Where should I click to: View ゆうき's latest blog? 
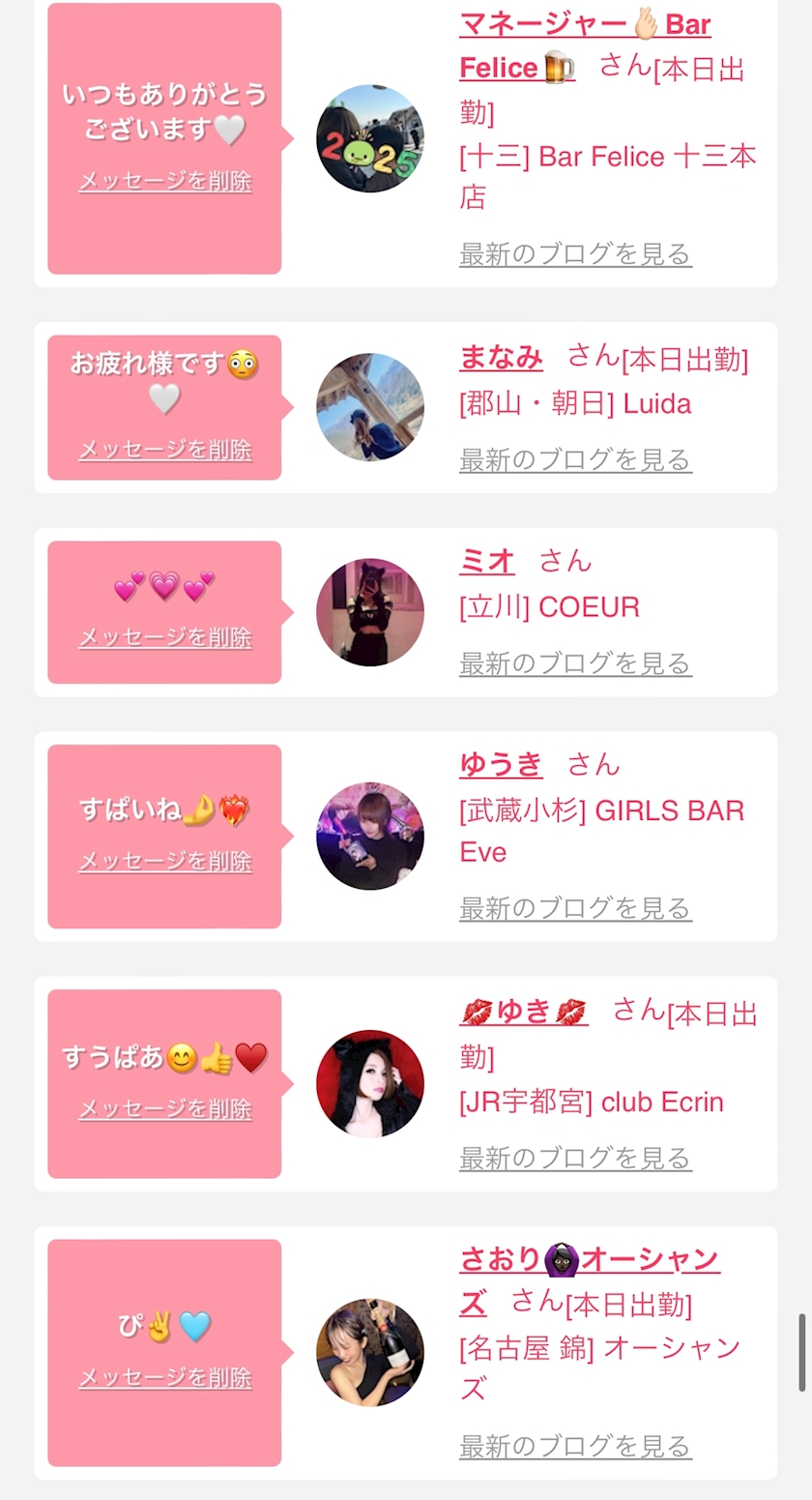pyautogui.click(x=575, y=908)
